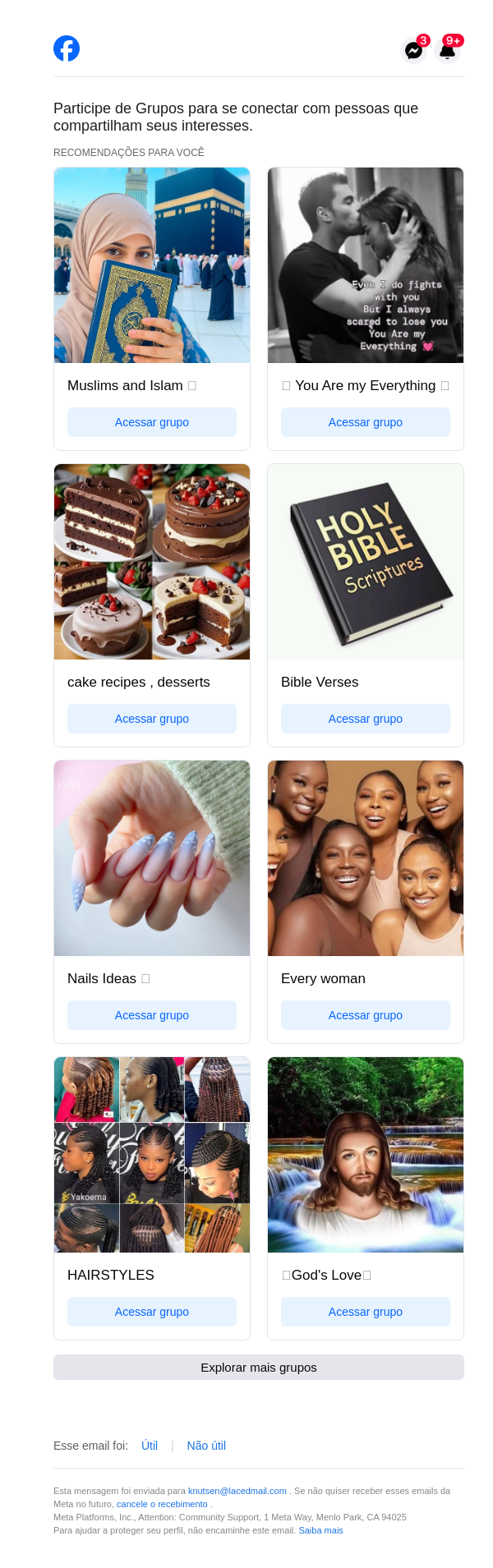Mark this email as Útil
The width and height of the screenshot is (493, 1568).
pyautogui.click(x=150, y=1446)
